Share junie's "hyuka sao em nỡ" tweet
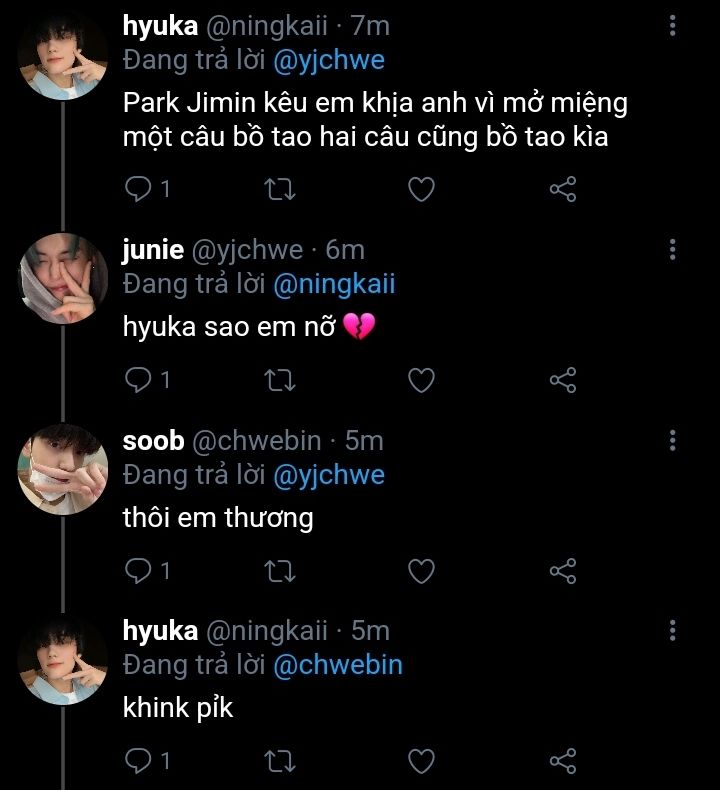 coord(563,380)
